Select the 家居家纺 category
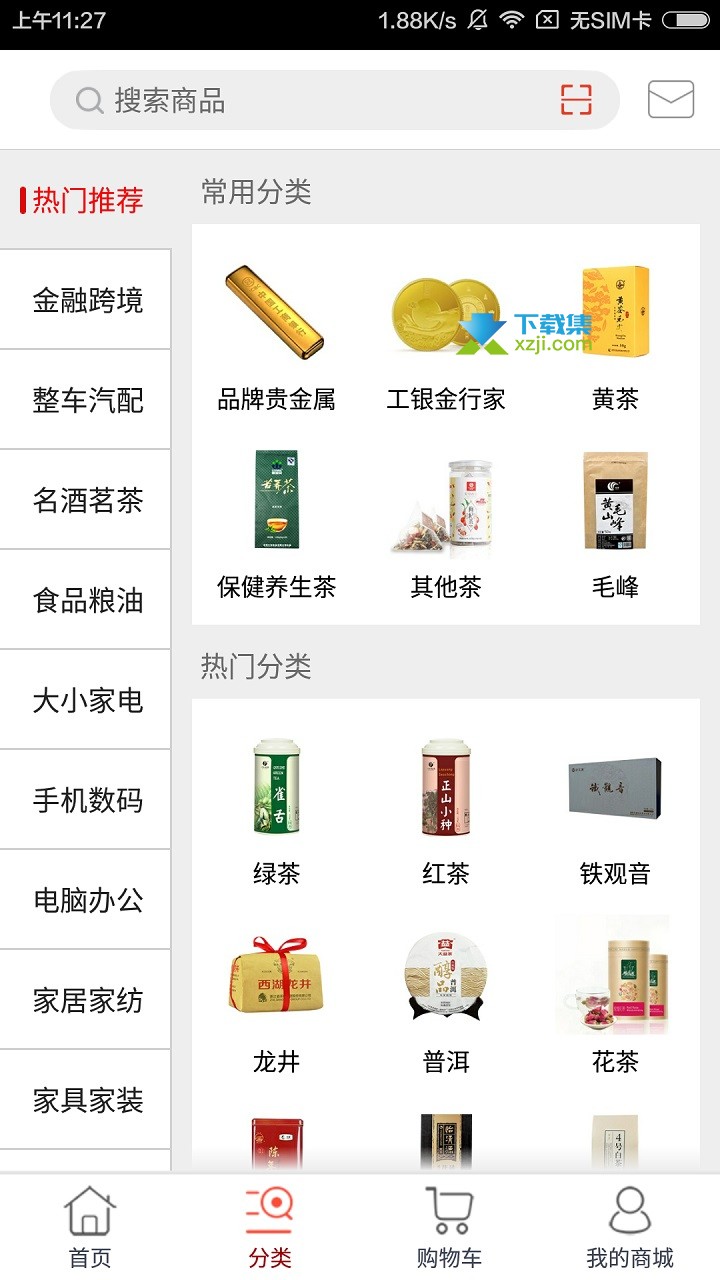 [x=86, y=1000]
